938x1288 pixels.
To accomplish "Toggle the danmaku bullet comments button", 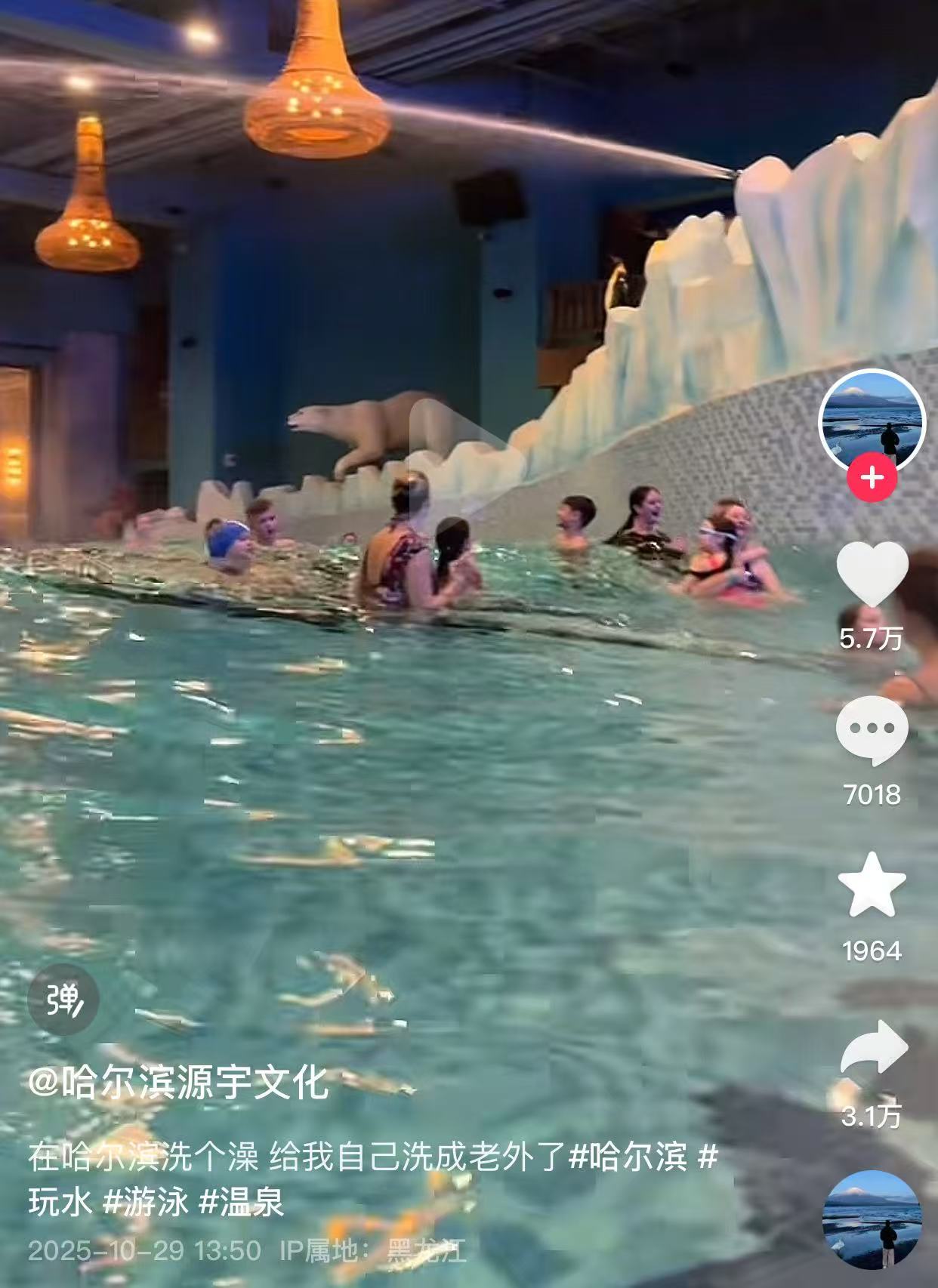I will click(x=63, y=999).
